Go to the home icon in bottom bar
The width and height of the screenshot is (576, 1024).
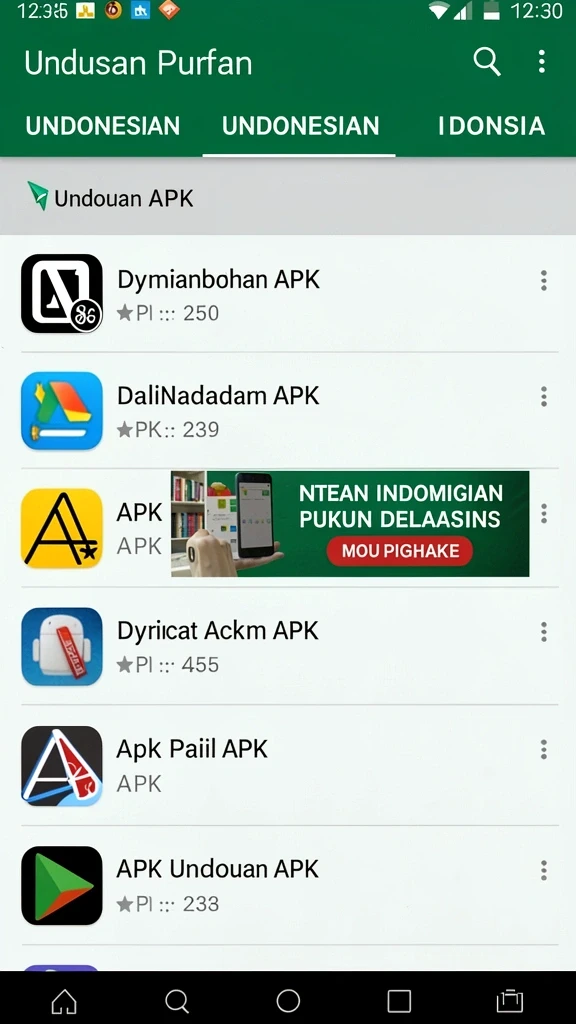click(x=64, y=1000)
